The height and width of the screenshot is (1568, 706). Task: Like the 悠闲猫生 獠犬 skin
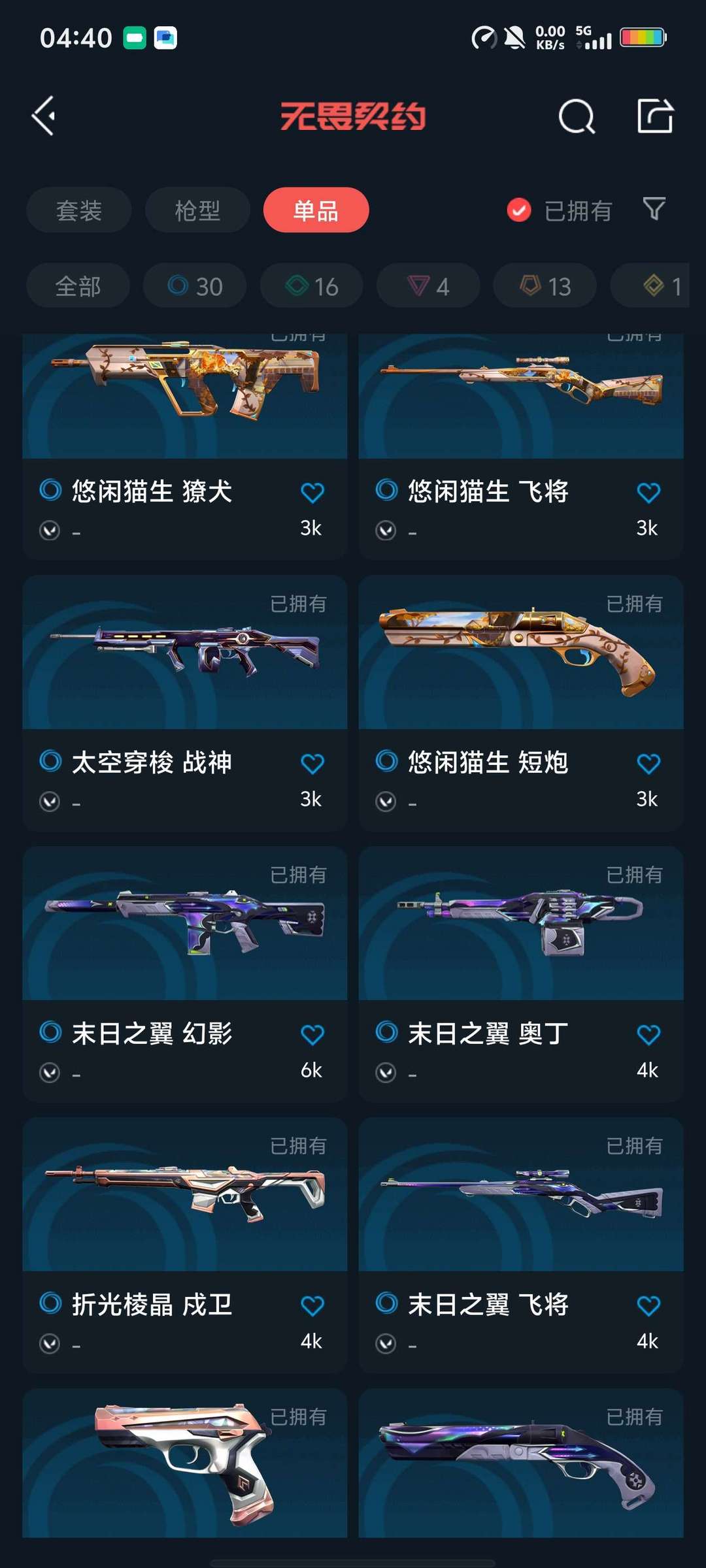coord(312,493)
